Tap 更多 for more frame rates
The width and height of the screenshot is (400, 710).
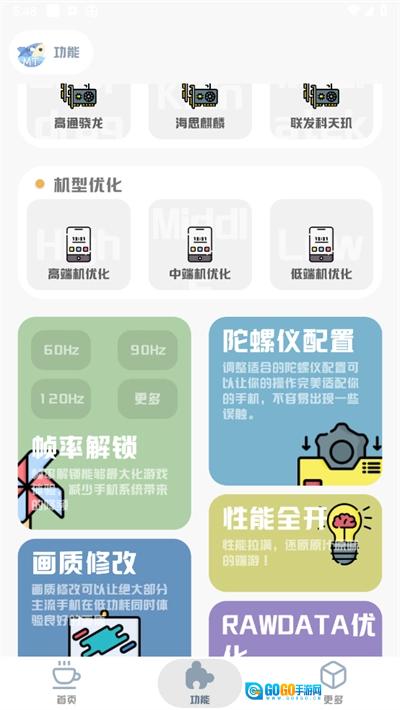pos(148,399)
